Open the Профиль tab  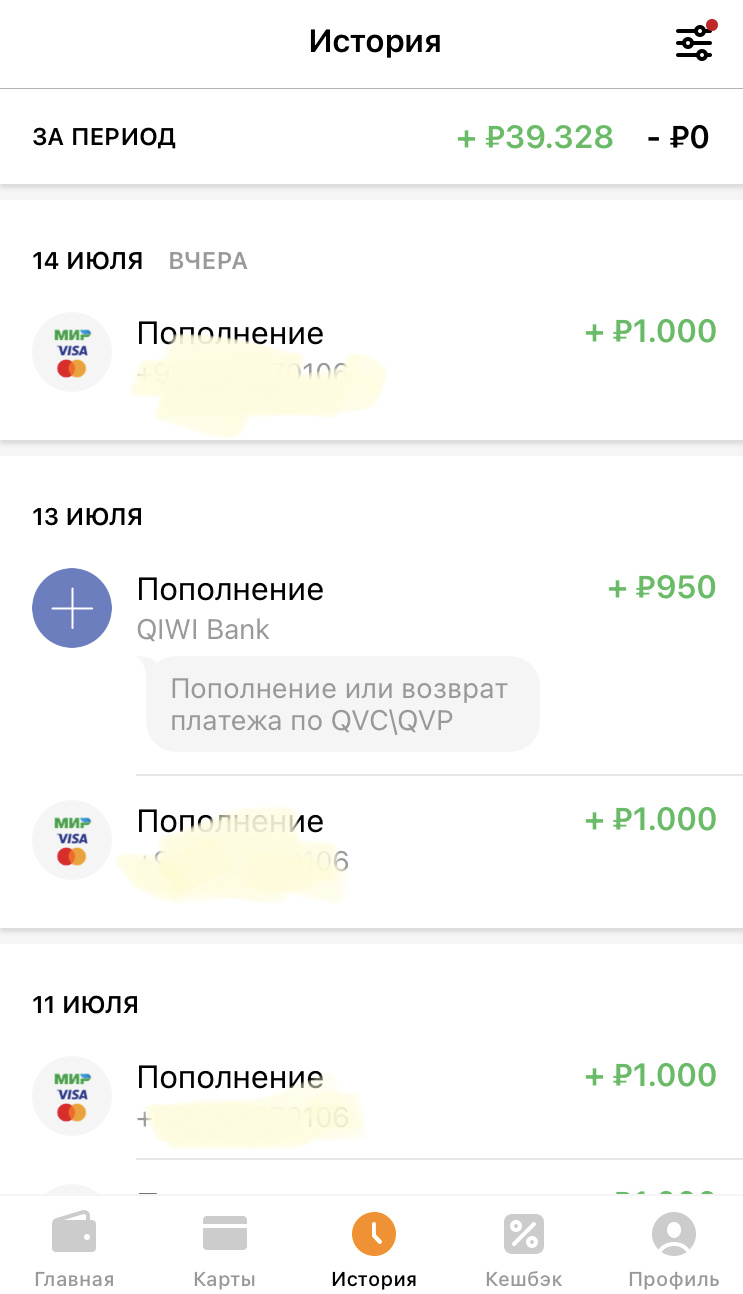(x=673, y=1250)
